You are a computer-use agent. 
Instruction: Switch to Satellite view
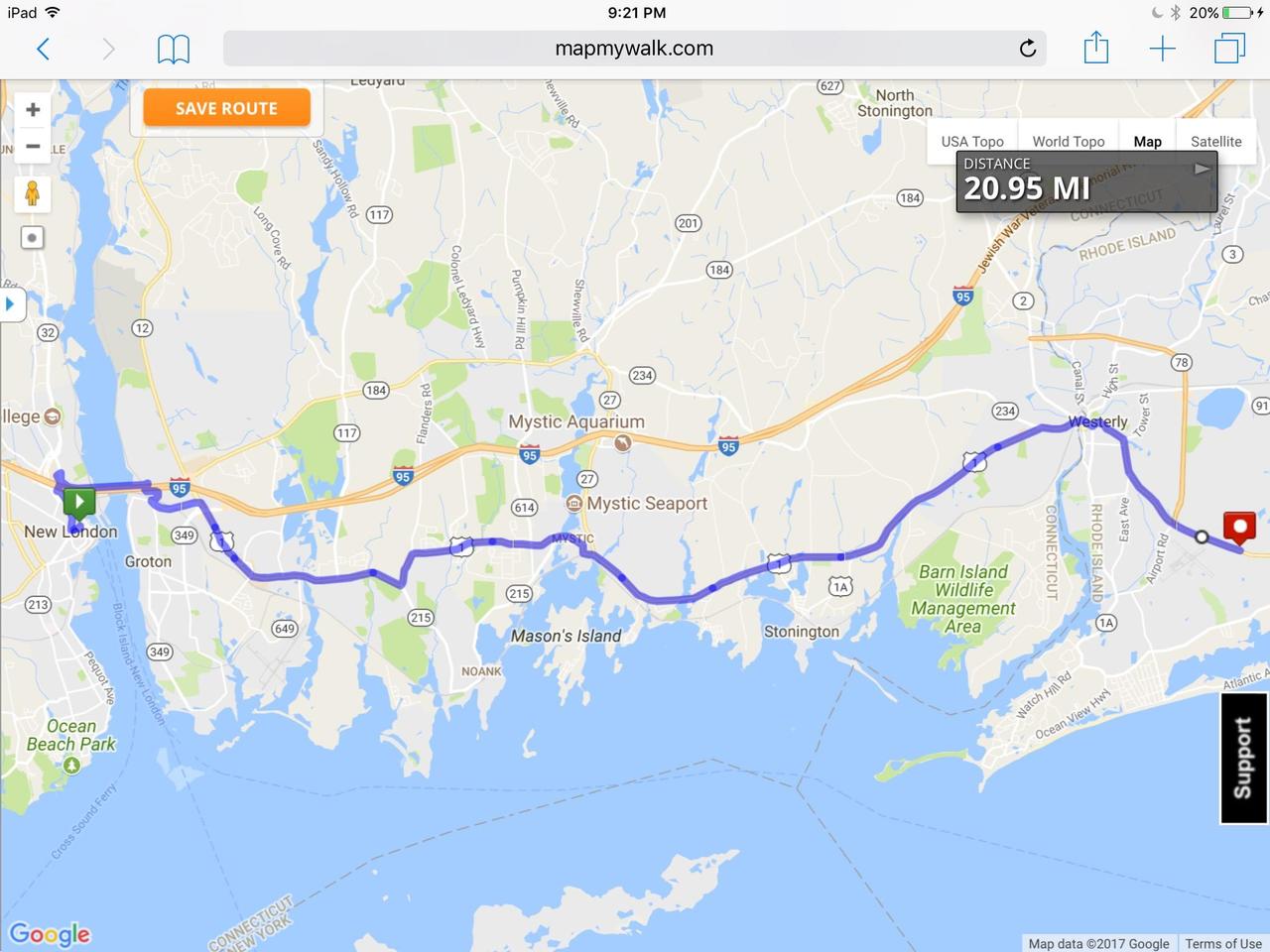pos(1215,142)
